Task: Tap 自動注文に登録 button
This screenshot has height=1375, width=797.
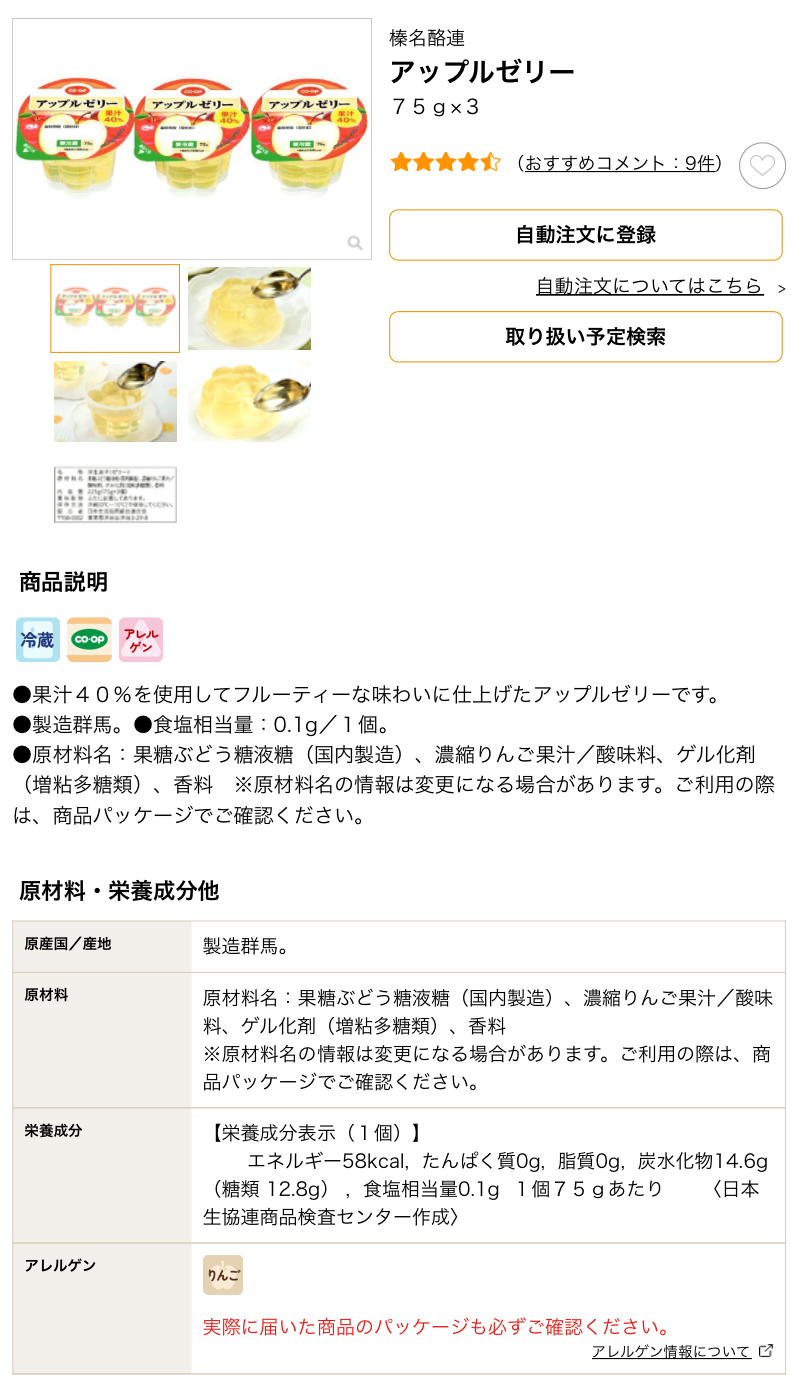Action: [585, 235]
